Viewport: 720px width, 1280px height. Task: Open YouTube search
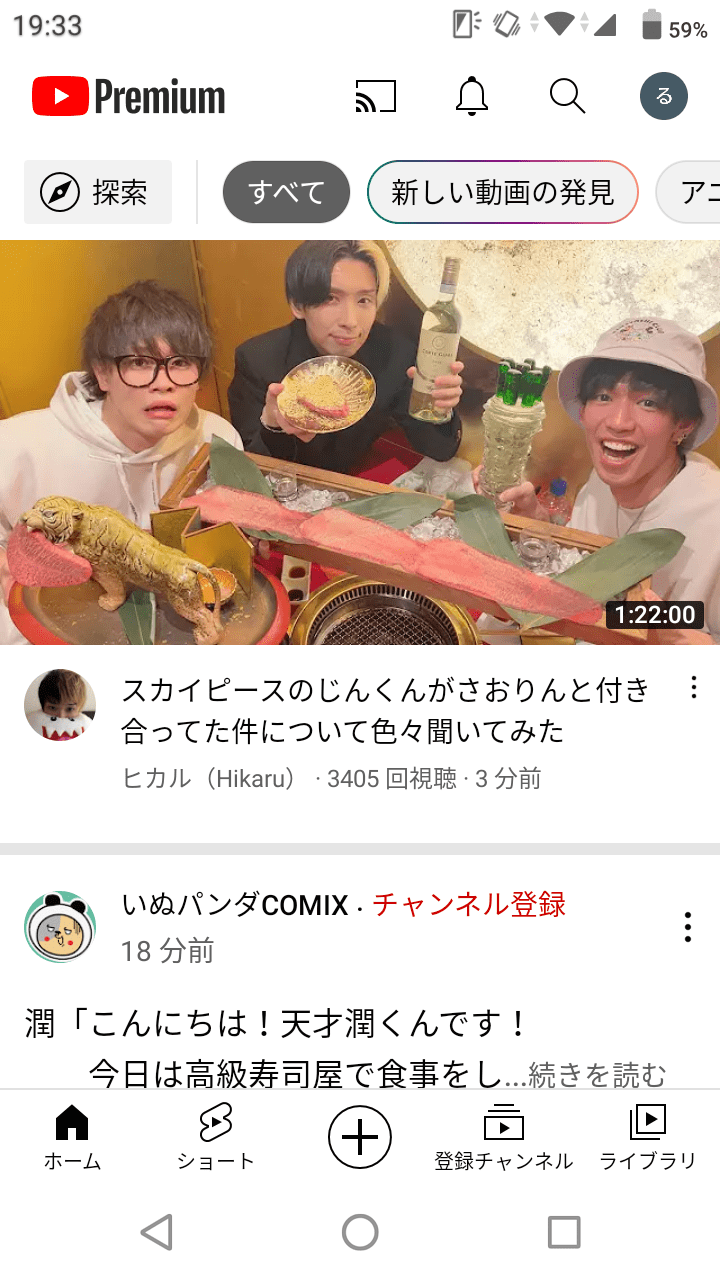tap(567, 96)
